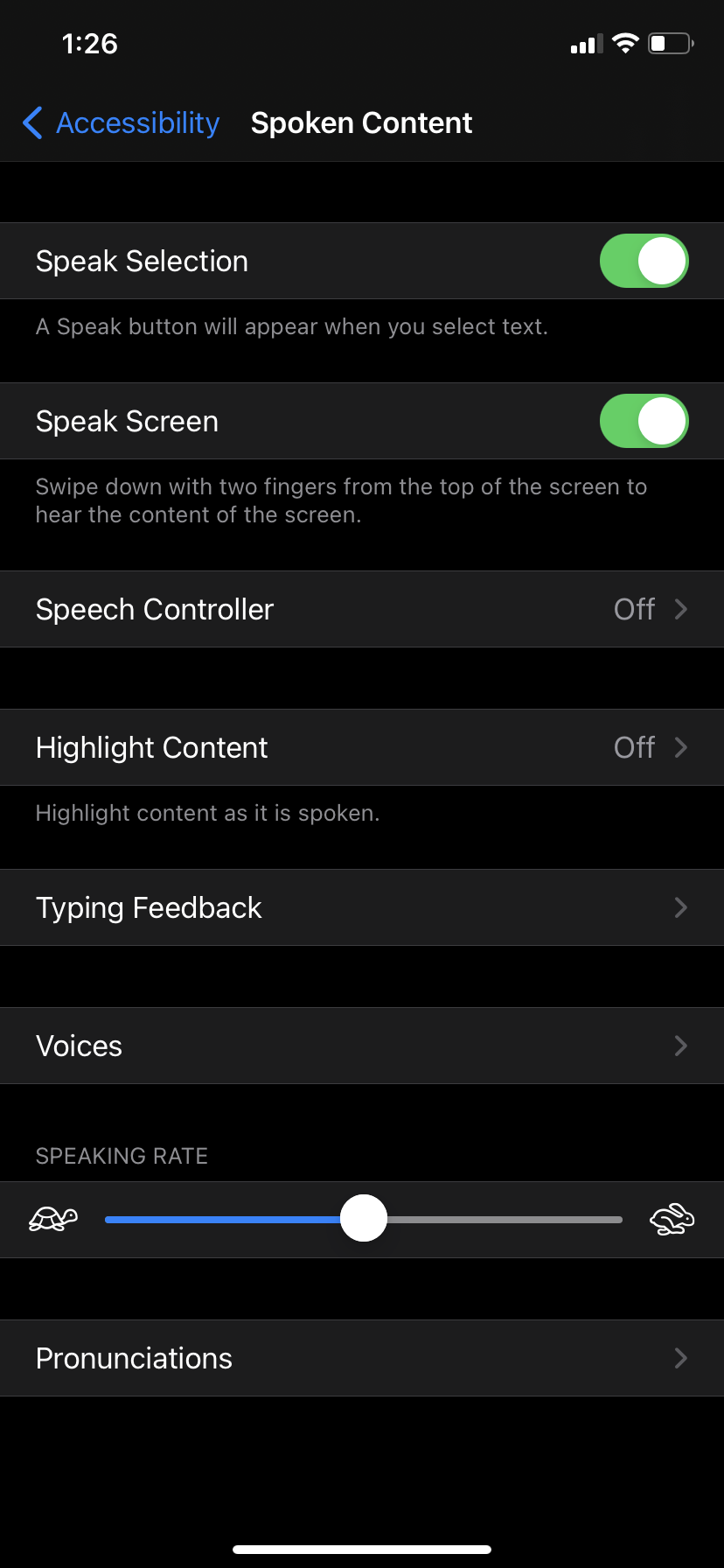The image size is (724, 1568).
Task: Turn off Speak Selection
Action: (x=644, y=261)
